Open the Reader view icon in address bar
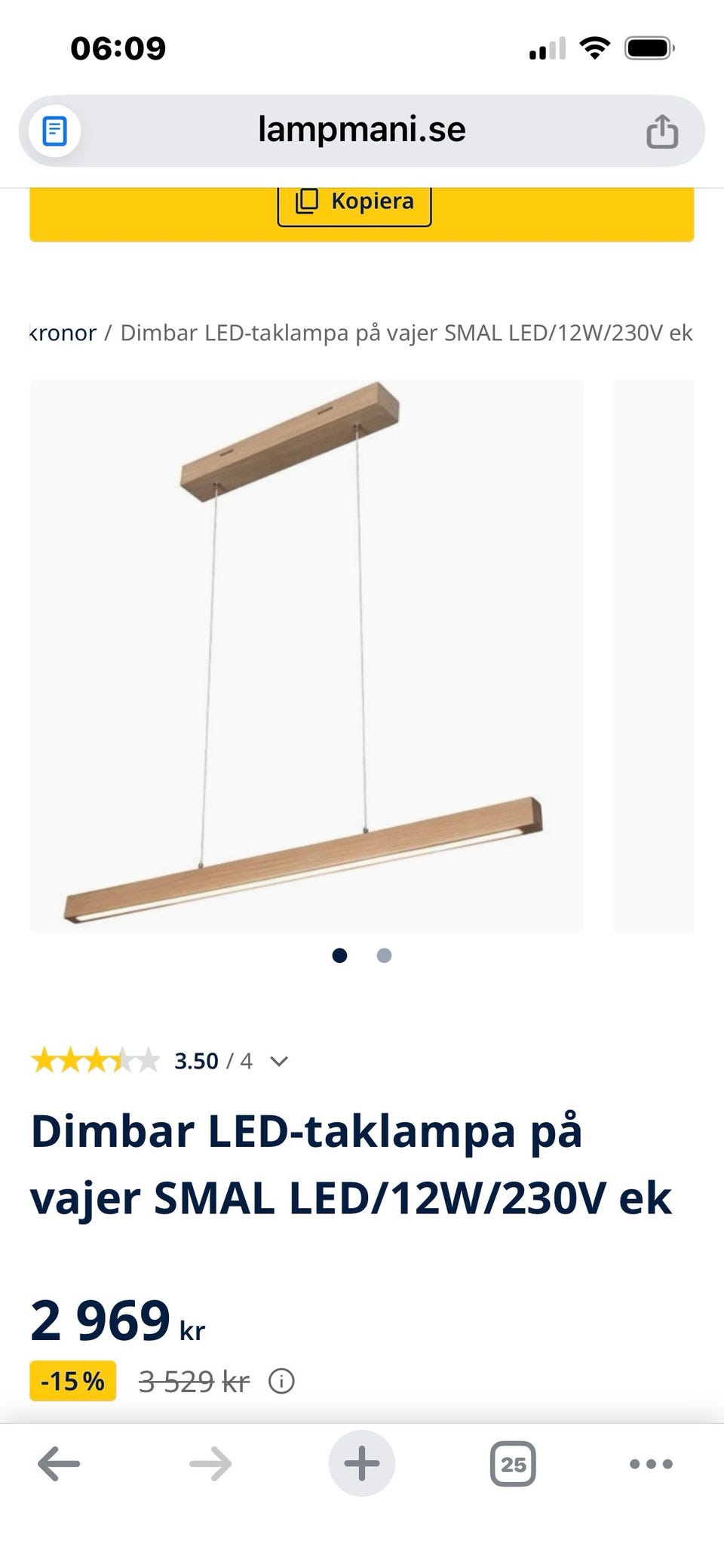 tap(53, 129)
